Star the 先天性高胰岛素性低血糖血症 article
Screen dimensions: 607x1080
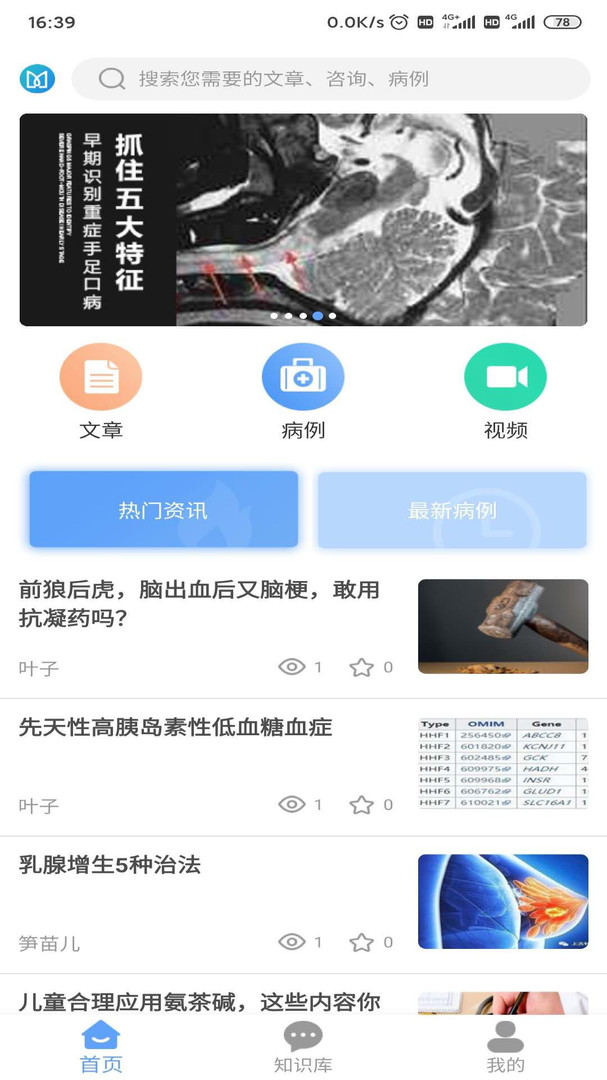pos(361,805)
